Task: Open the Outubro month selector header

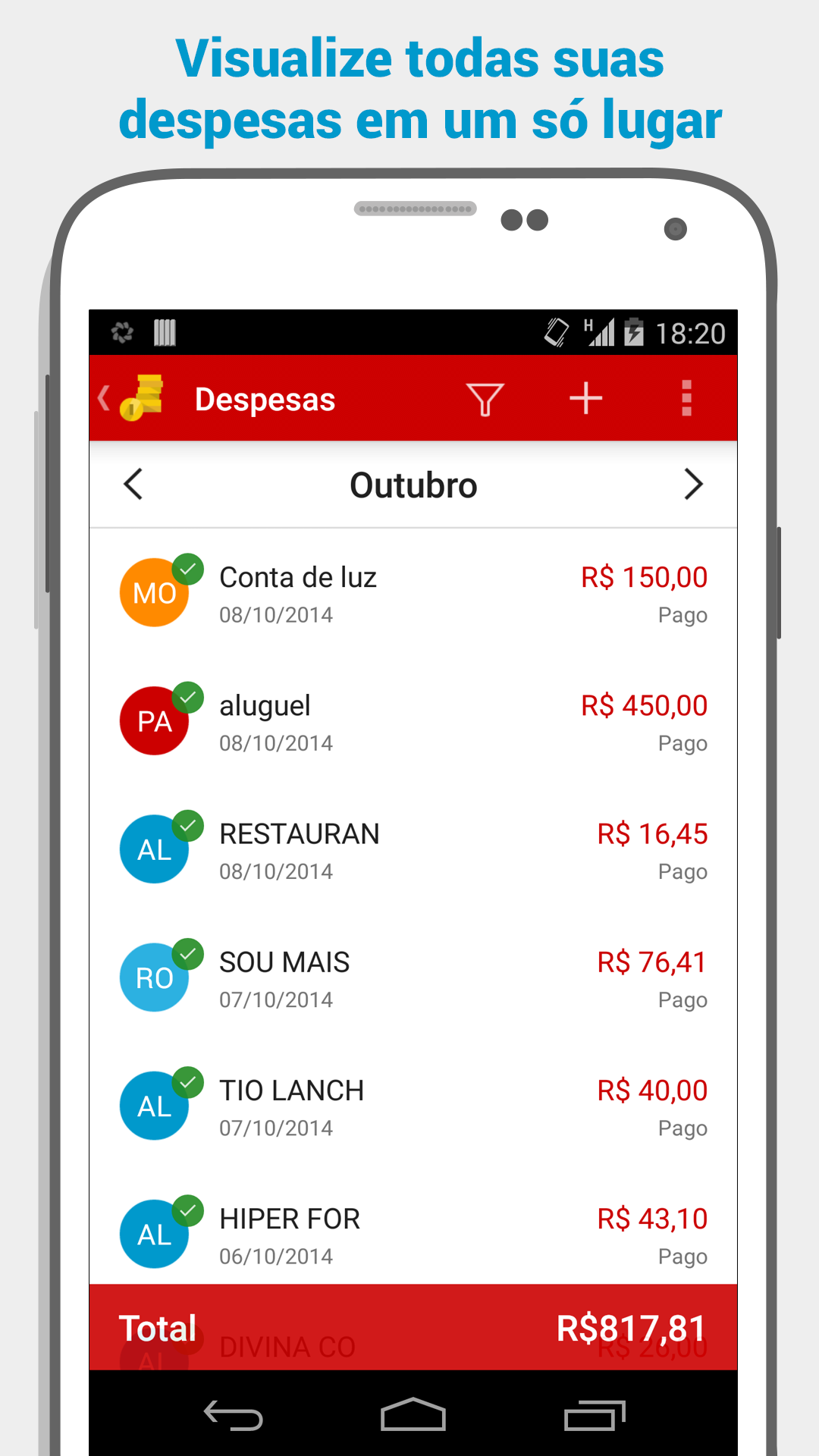Action: 413,485
